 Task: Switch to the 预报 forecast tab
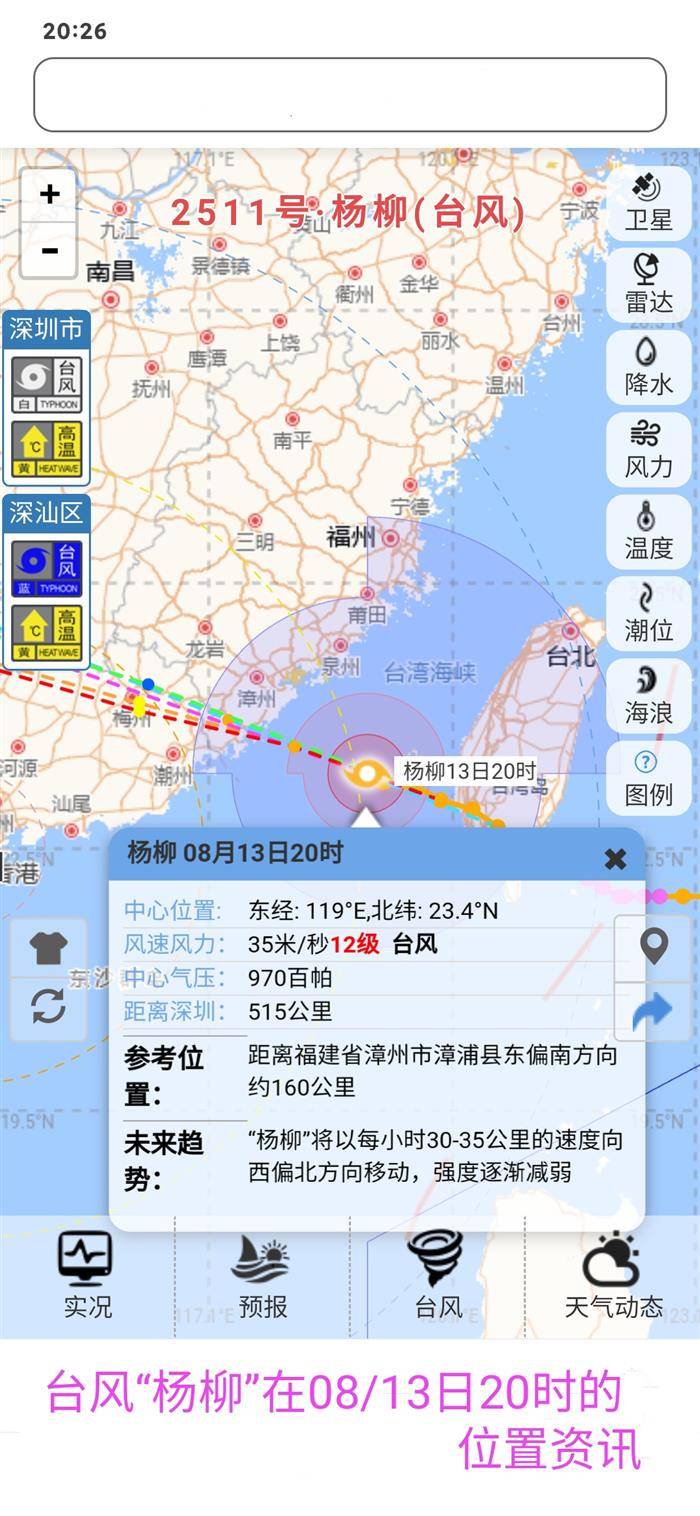click(x=262, y=1276)
